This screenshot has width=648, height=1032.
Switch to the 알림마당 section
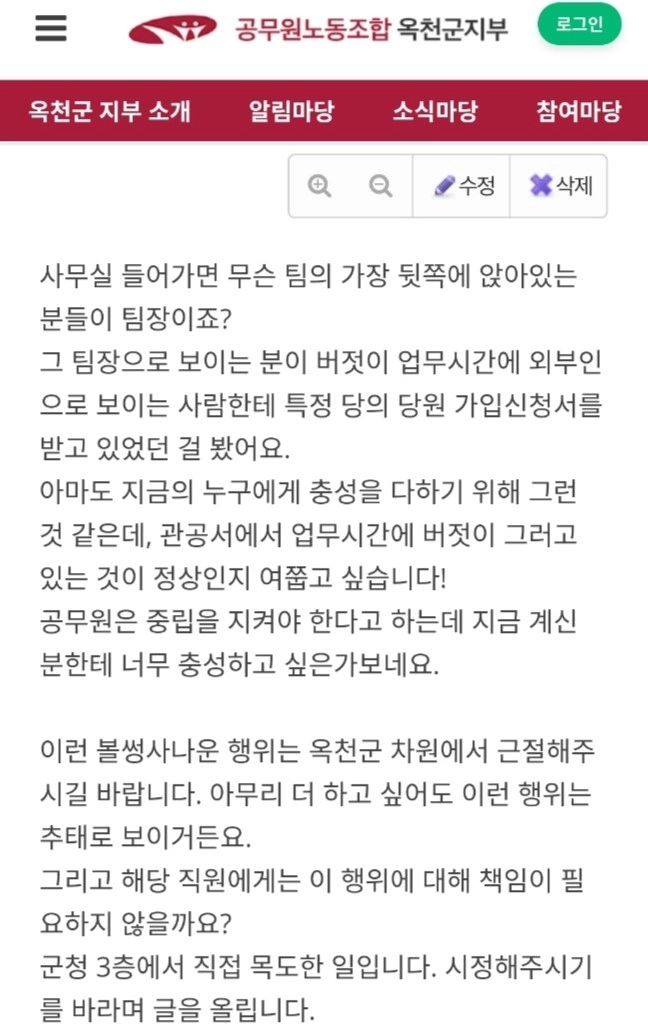(291, 110)
